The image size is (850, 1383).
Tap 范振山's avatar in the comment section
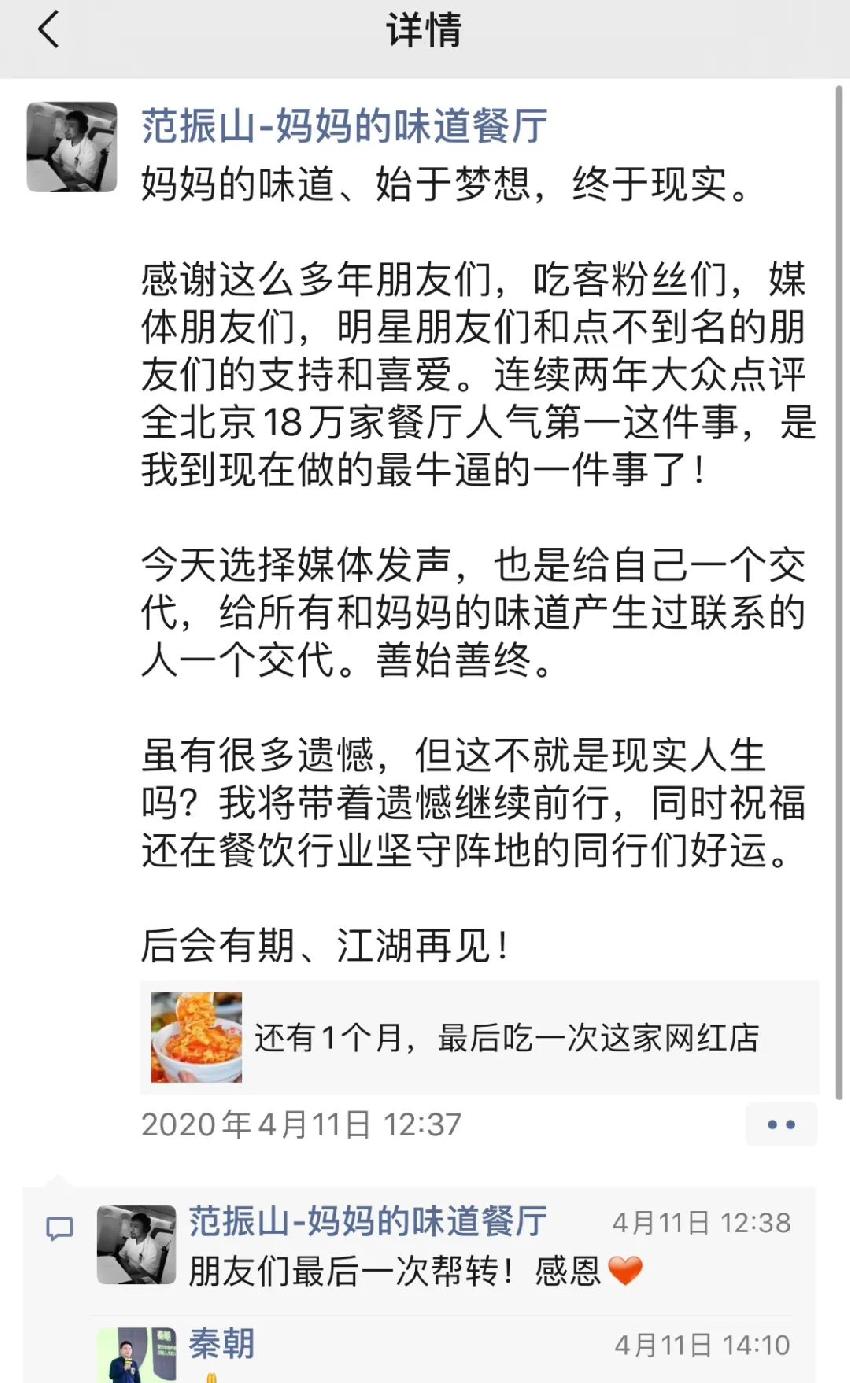[136, 1244]
